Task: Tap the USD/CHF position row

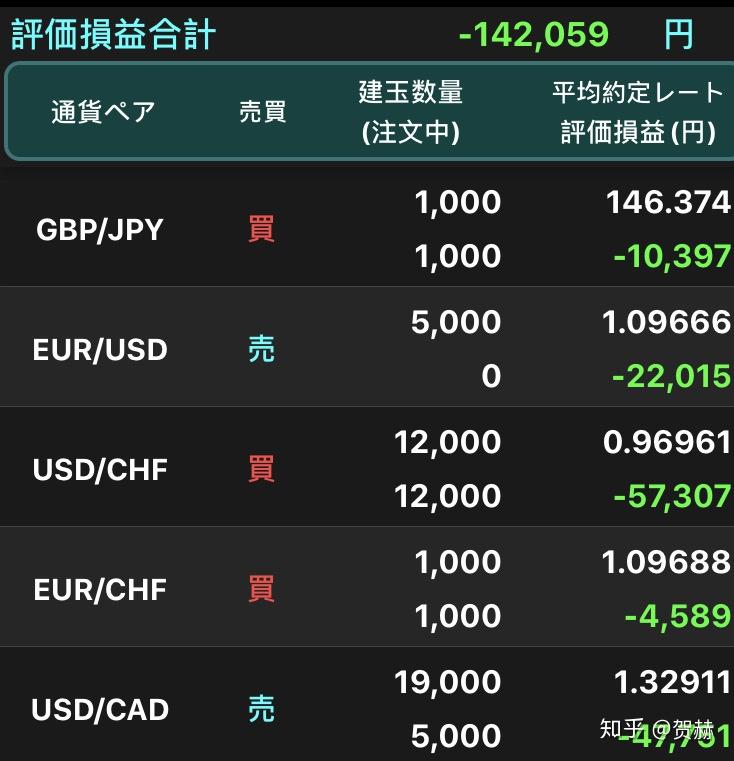Action: 100,468
